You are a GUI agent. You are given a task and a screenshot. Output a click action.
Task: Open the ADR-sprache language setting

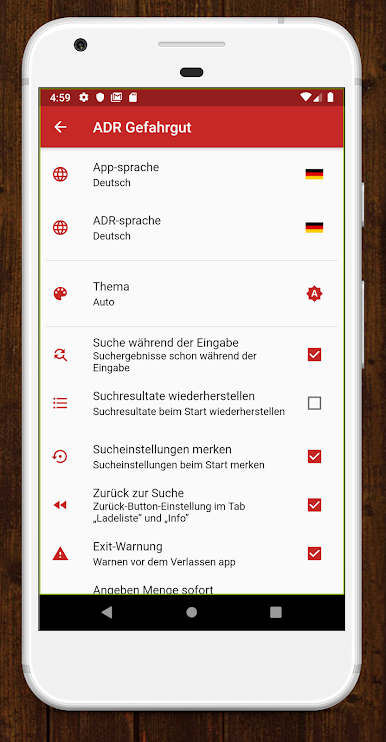pyautogui.click(x=192, y=228)
